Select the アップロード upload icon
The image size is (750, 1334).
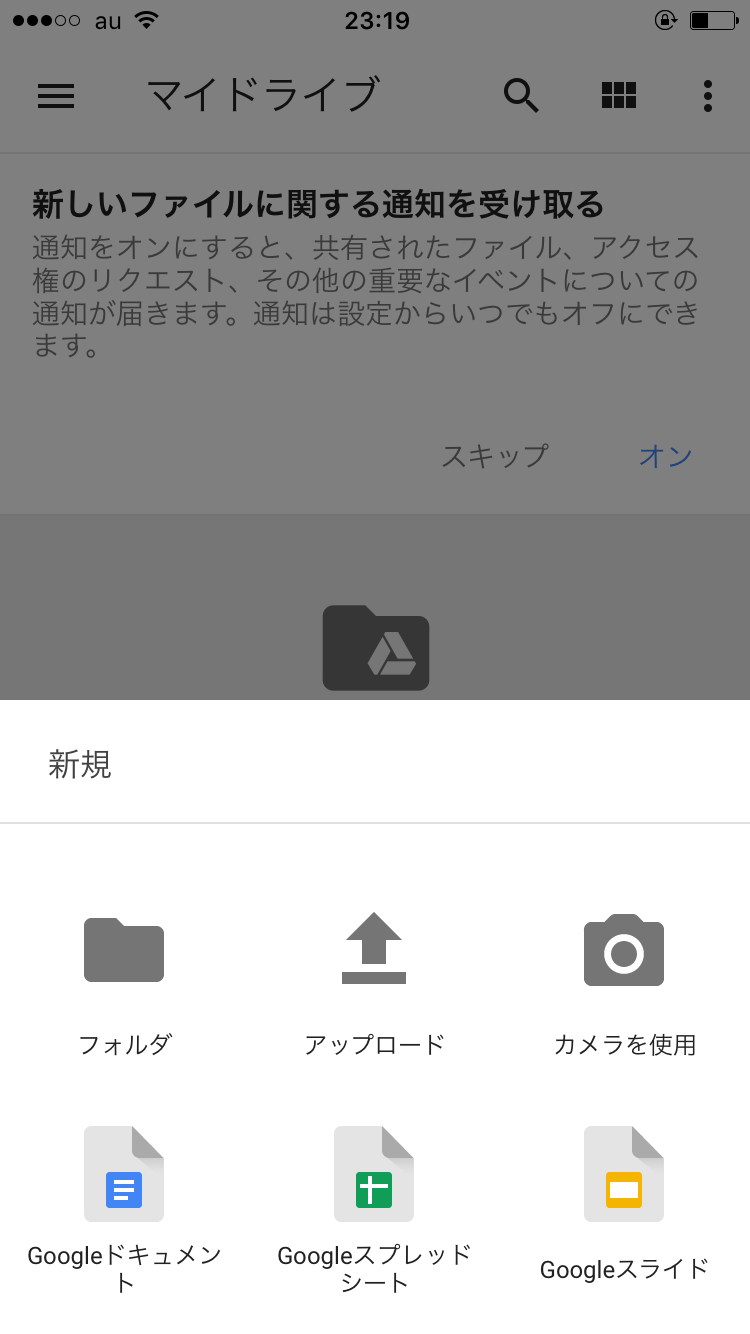click(x=373, y=950)
